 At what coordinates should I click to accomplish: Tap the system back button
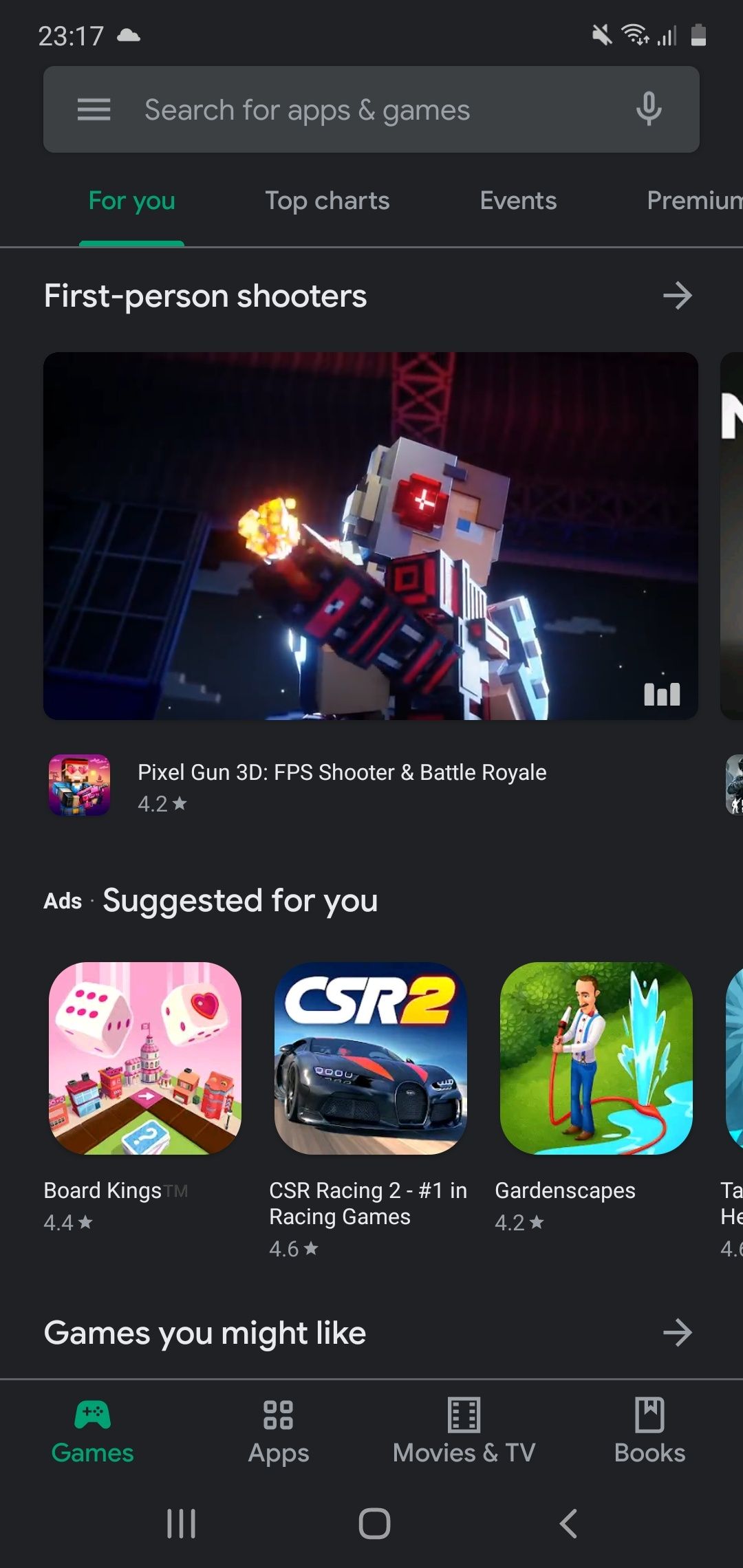click(568, 1523)
